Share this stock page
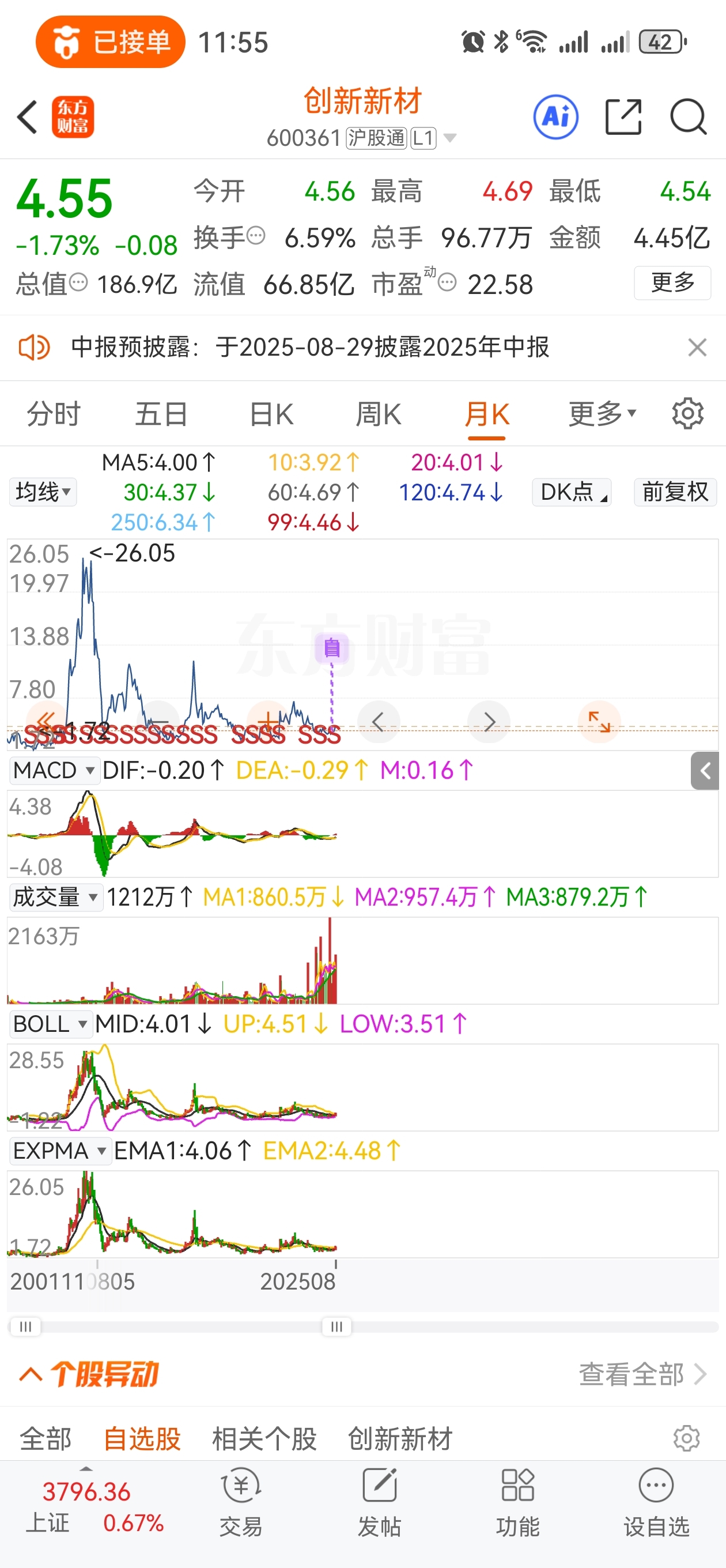Viewport: 726px width, 1568px height. coord(624,117)
